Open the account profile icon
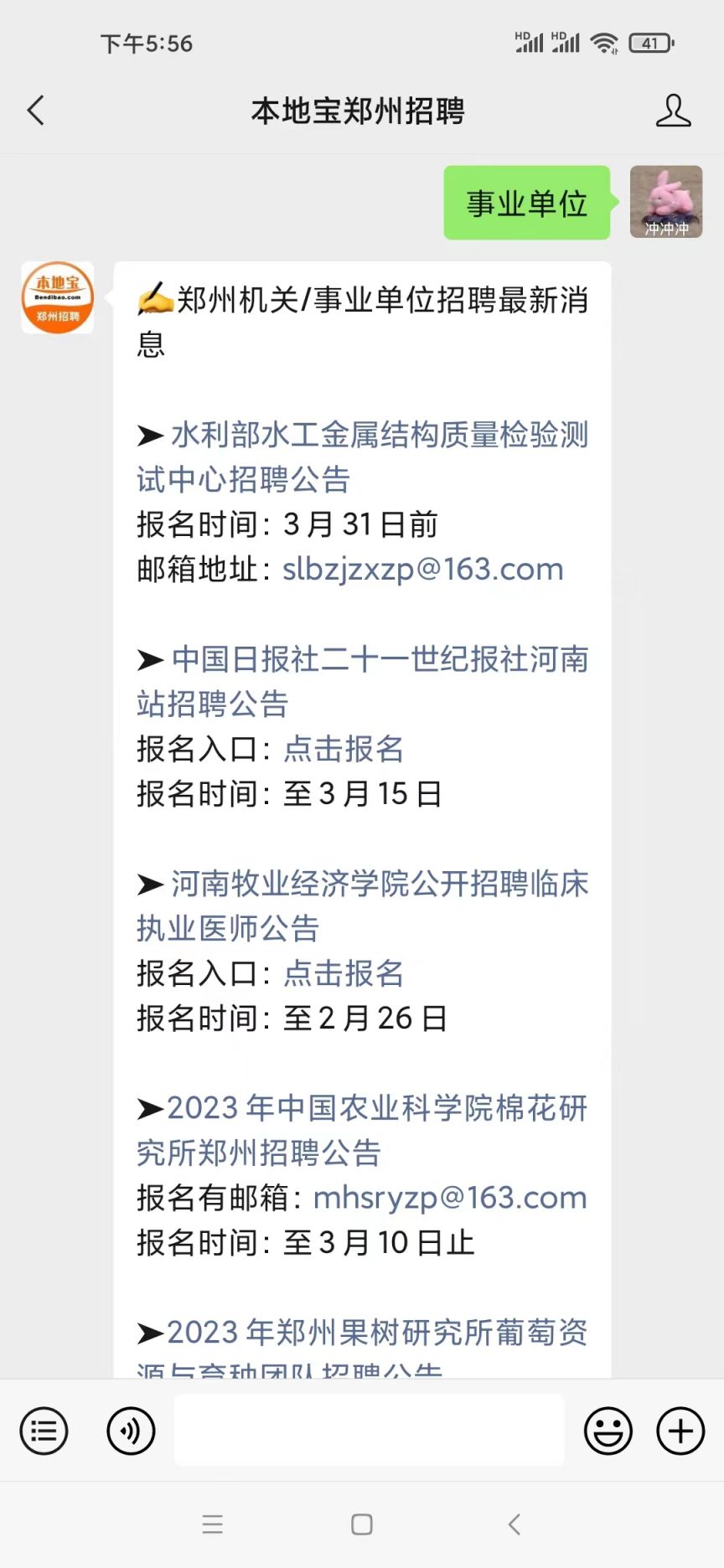The image size is (724, 1568). 673,111
